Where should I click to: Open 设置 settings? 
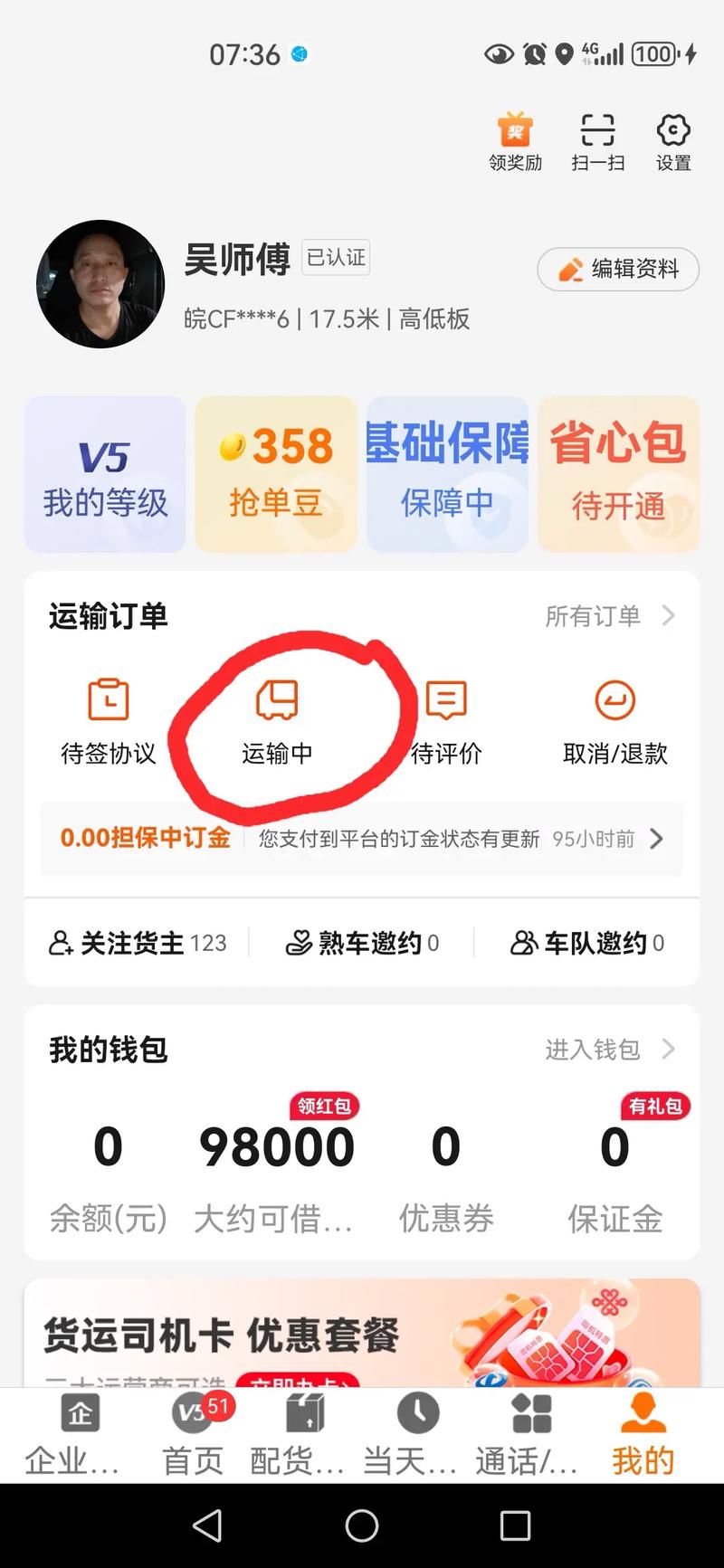point(673,141)
